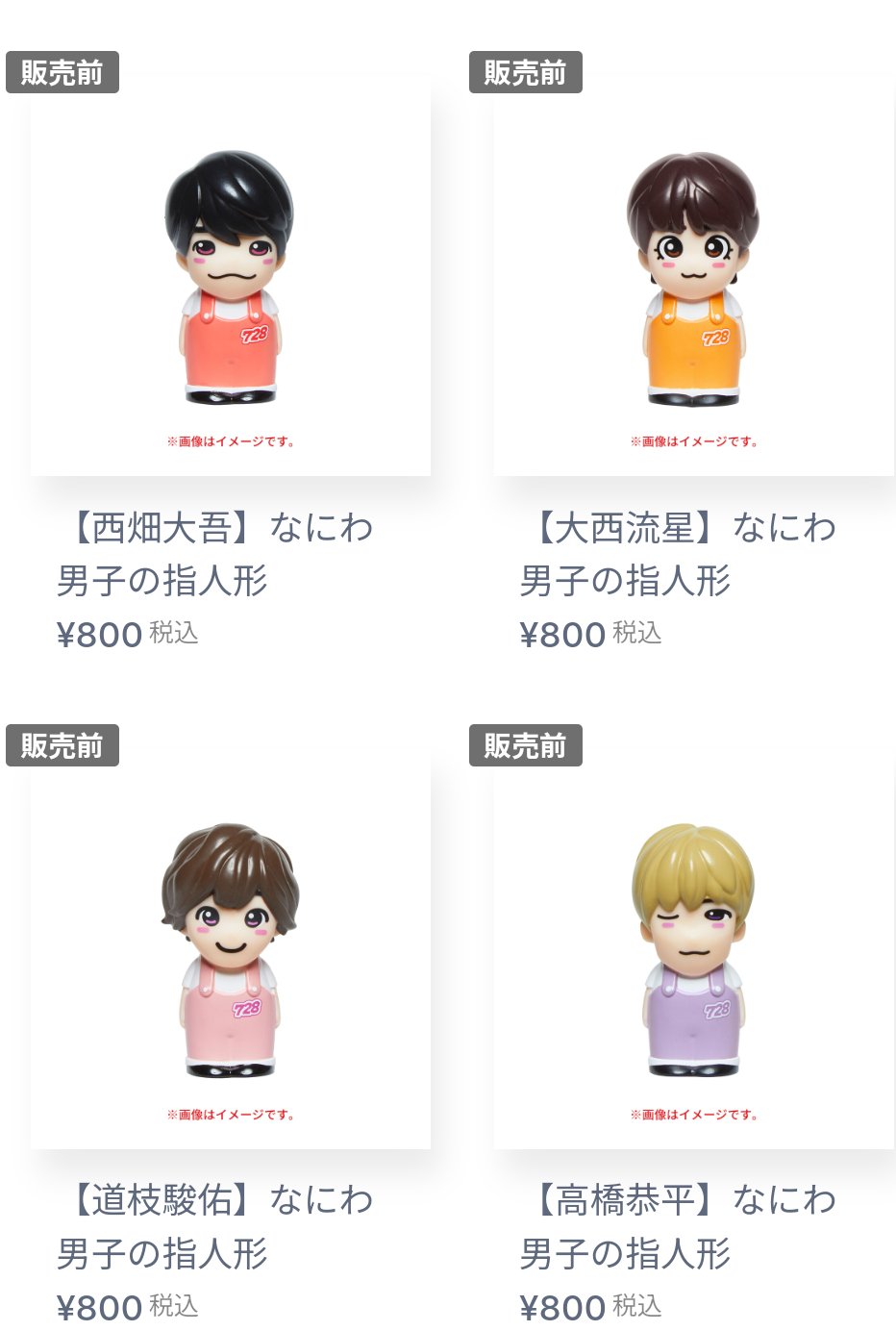Viewport: 896px width, 1331px height.
Task: Open the 西畑大吾 finger puppet product
Action: pos(230,279)
